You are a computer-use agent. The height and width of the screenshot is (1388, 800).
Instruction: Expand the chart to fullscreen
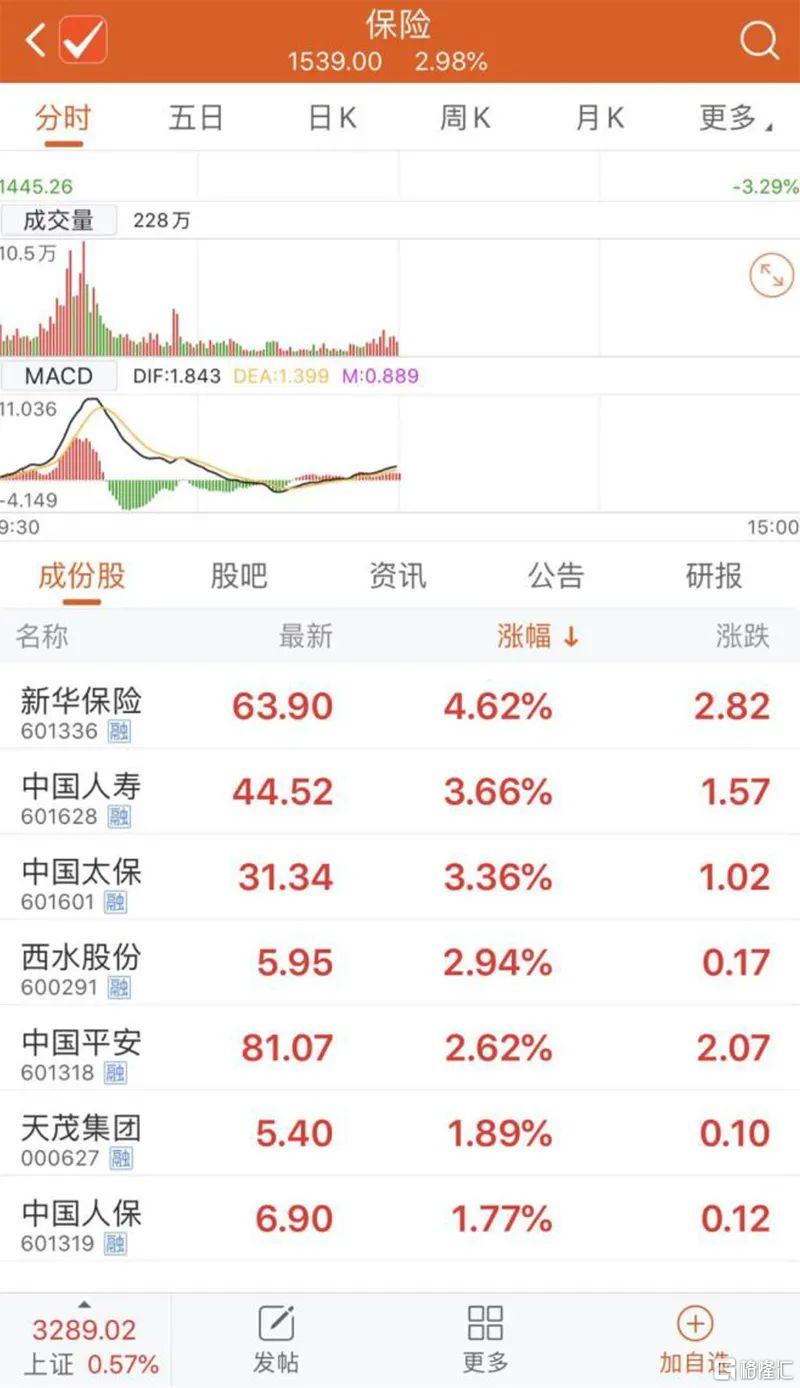click(771, 277)
